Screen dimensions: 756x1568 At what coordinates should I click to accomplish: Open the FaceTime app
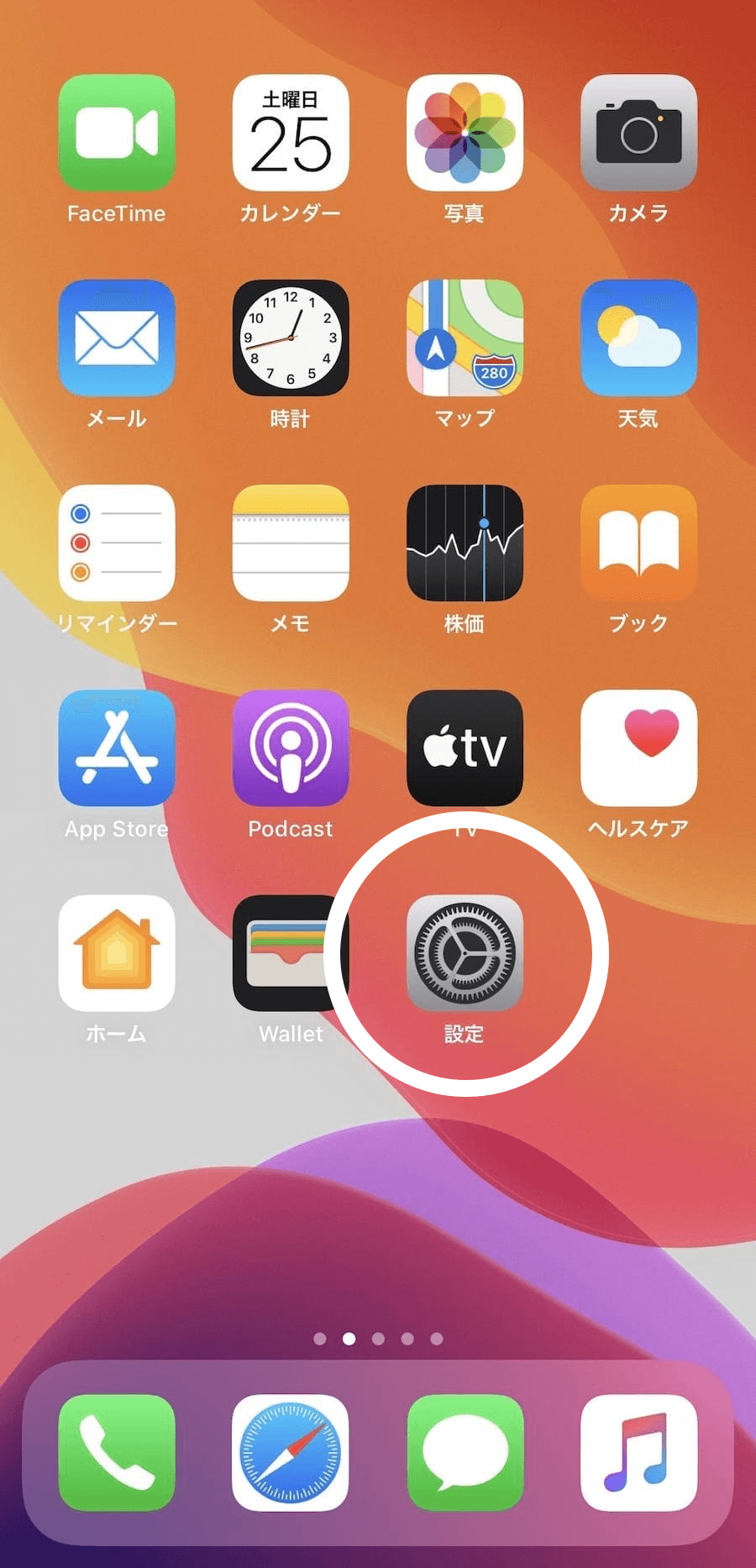pos(117,133)
